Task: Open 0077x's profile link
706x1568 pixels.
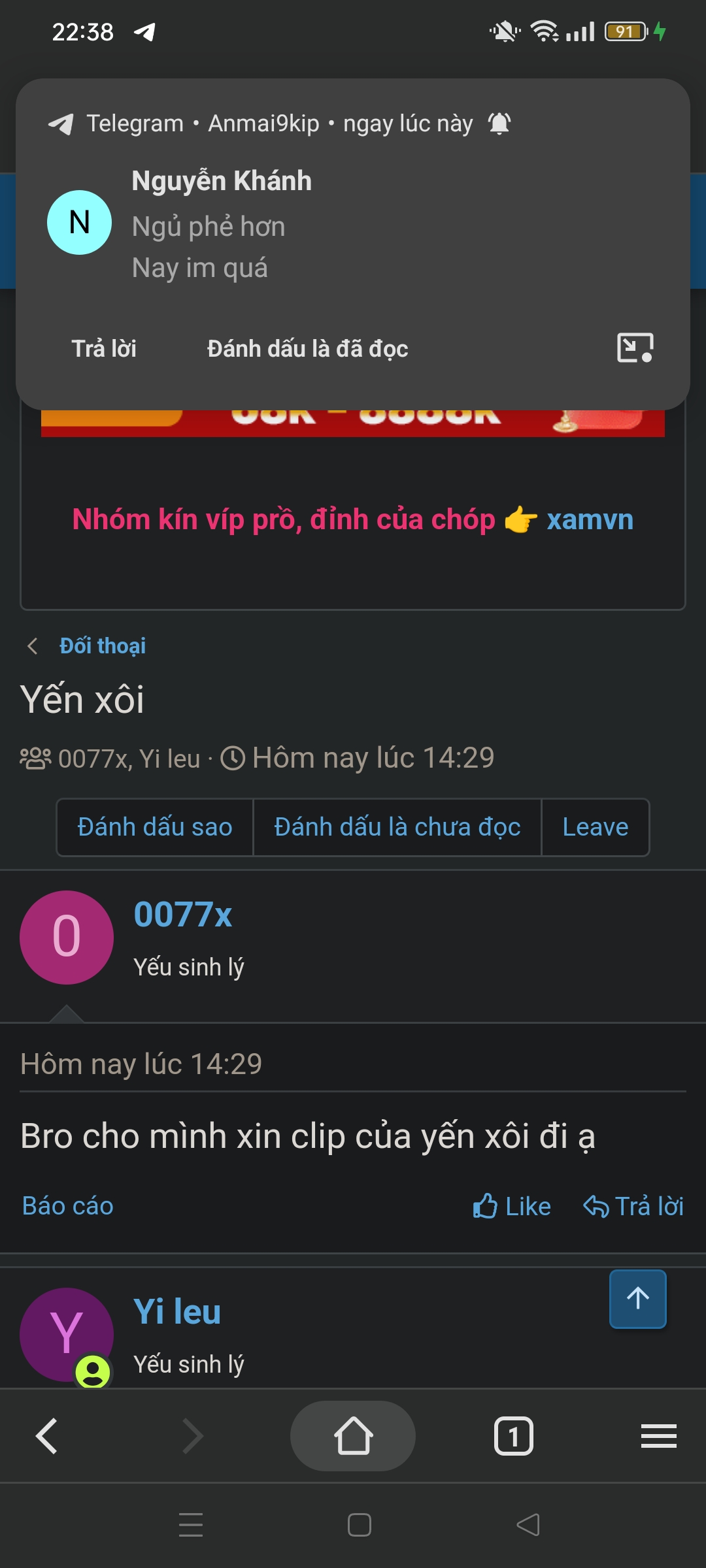Action: pos(184,915)
